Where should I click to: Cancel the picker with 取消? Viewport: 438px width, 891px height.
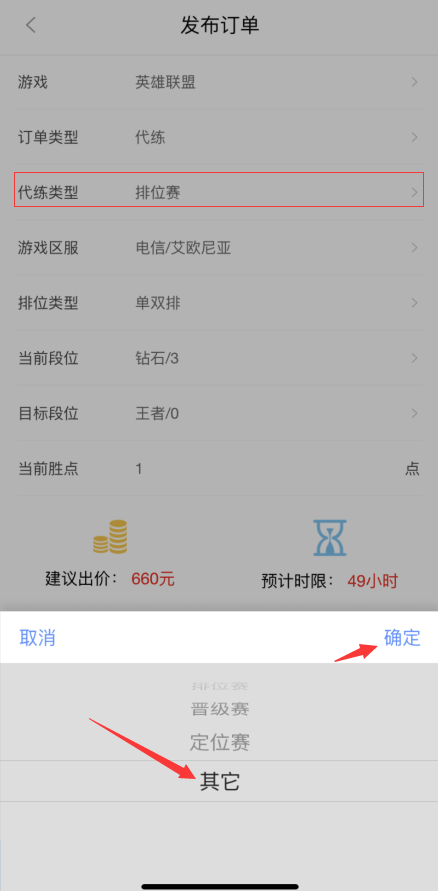click(x=37, y=638)
